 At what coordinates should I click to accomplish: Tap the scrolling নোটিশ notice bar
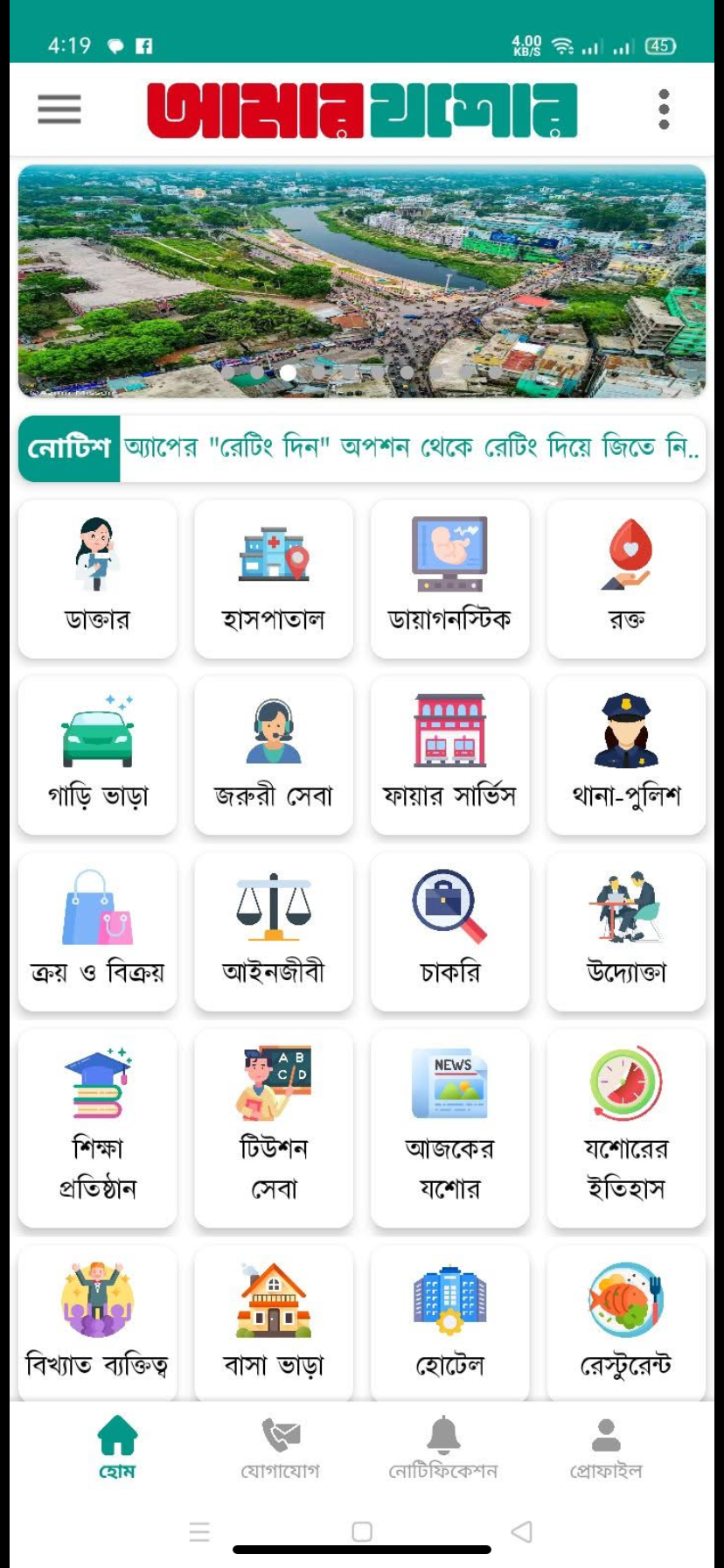point(409,448)
